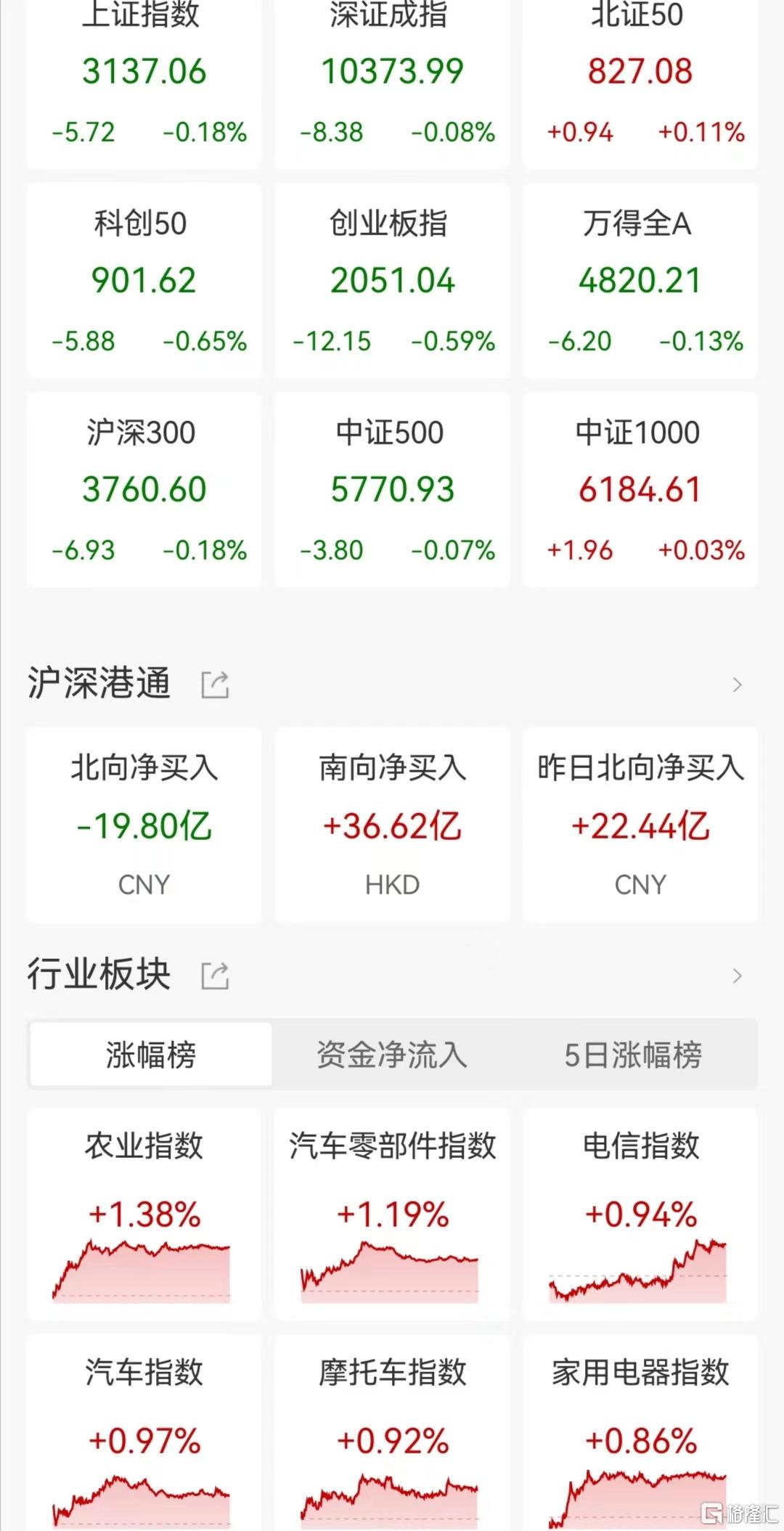This screenshot has height=1531, width=784.
Task: Switch to the 5日涨幅榜 tab
Action: point(633,1055)
